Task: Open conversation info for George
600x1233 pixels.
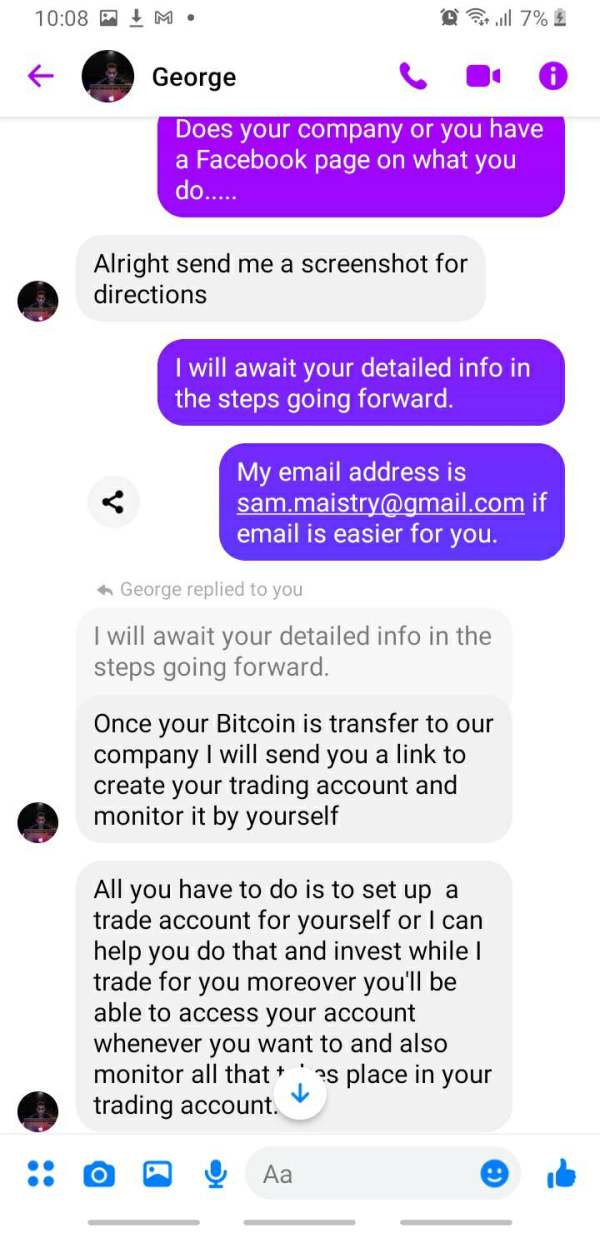Action: tap(553, 76)
